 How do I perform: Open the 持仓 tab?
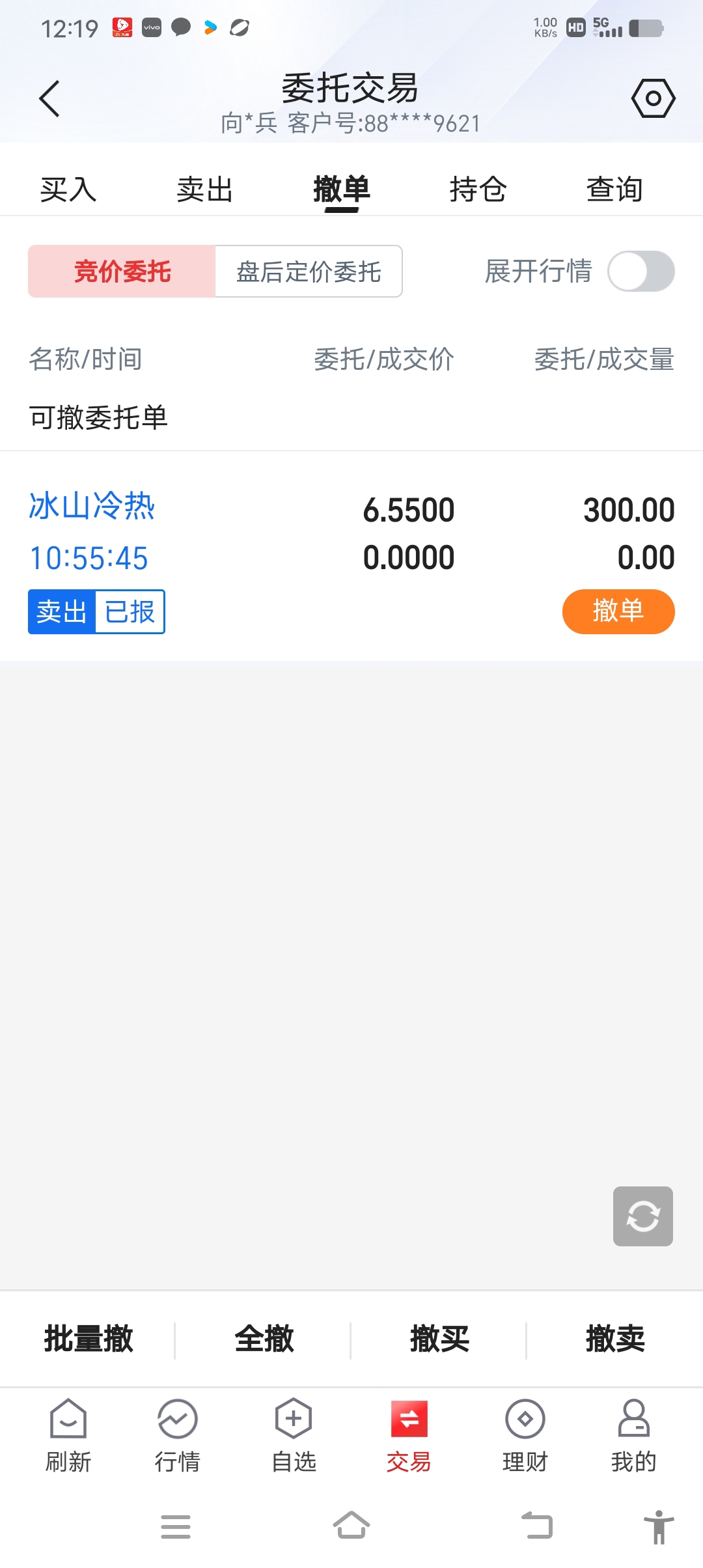coord(478,190)
